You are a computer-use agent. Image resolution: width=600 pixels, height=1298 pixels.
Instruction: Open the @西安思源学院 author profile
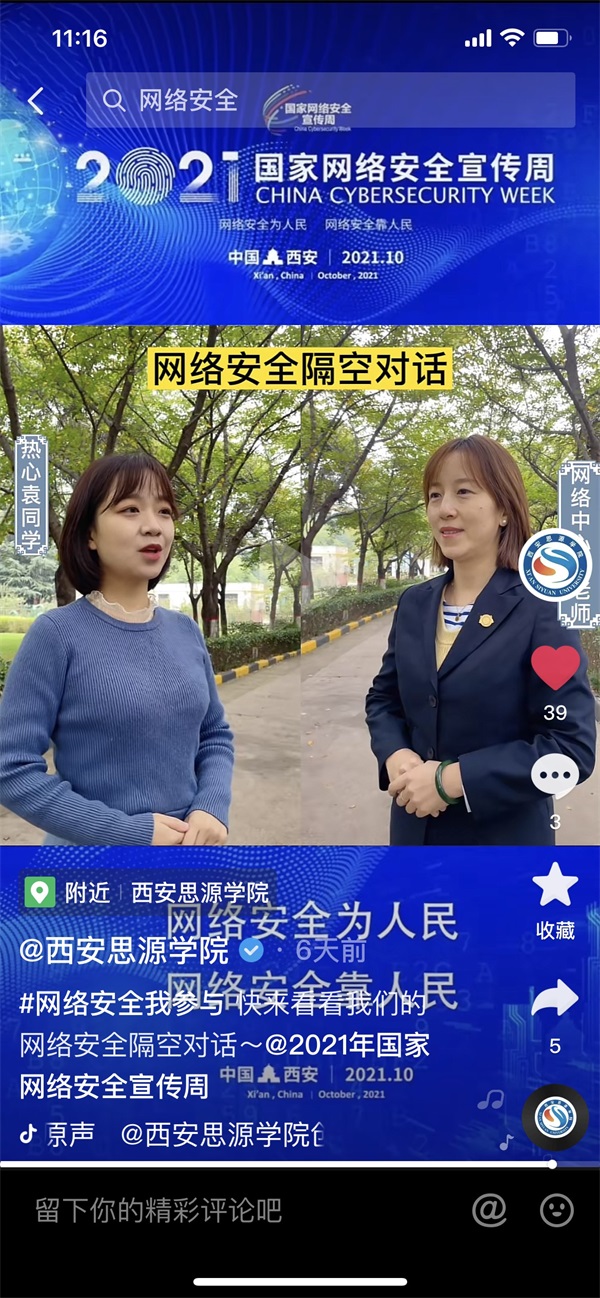(125, 950)
